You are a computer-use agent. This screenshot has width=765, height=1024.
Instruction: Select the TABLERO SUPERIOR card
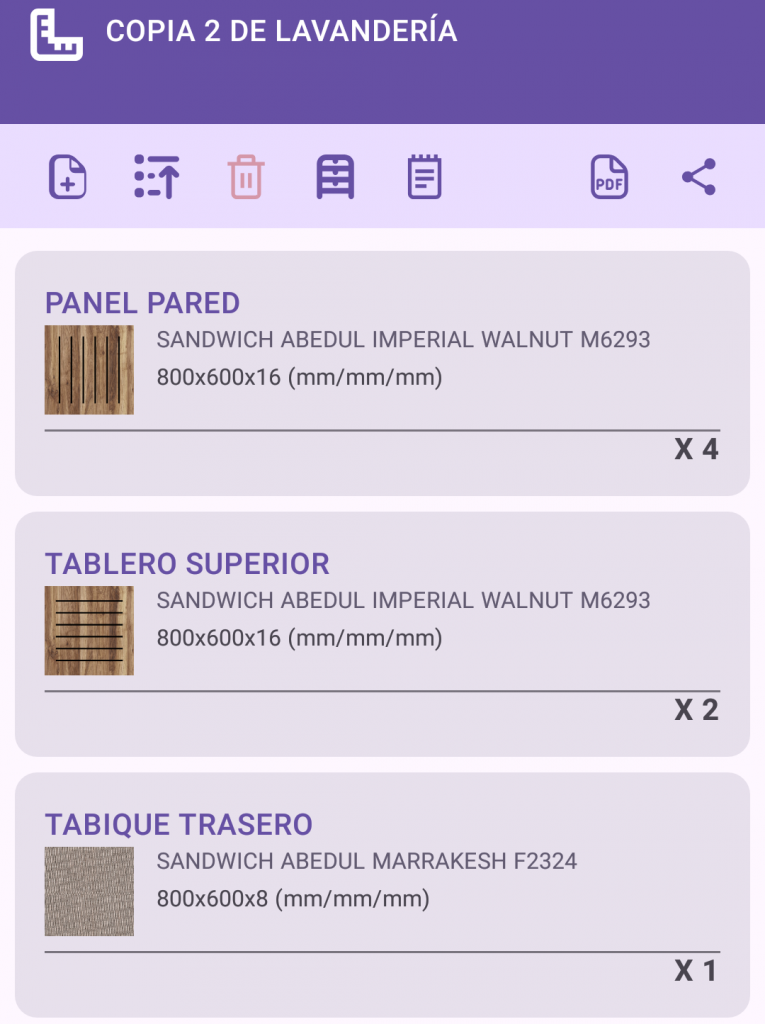(x=382, y=634)
